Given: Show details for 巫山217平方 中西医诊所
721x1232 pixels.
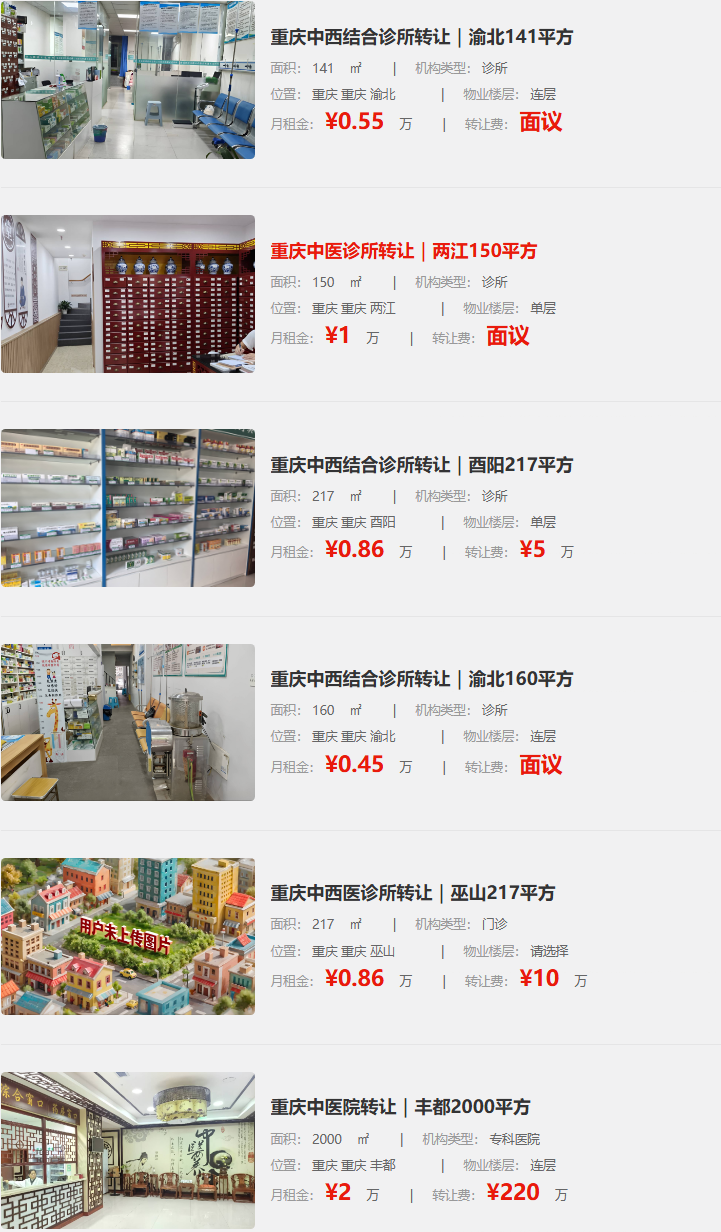Looking at the screenshot, I should 412,893.
